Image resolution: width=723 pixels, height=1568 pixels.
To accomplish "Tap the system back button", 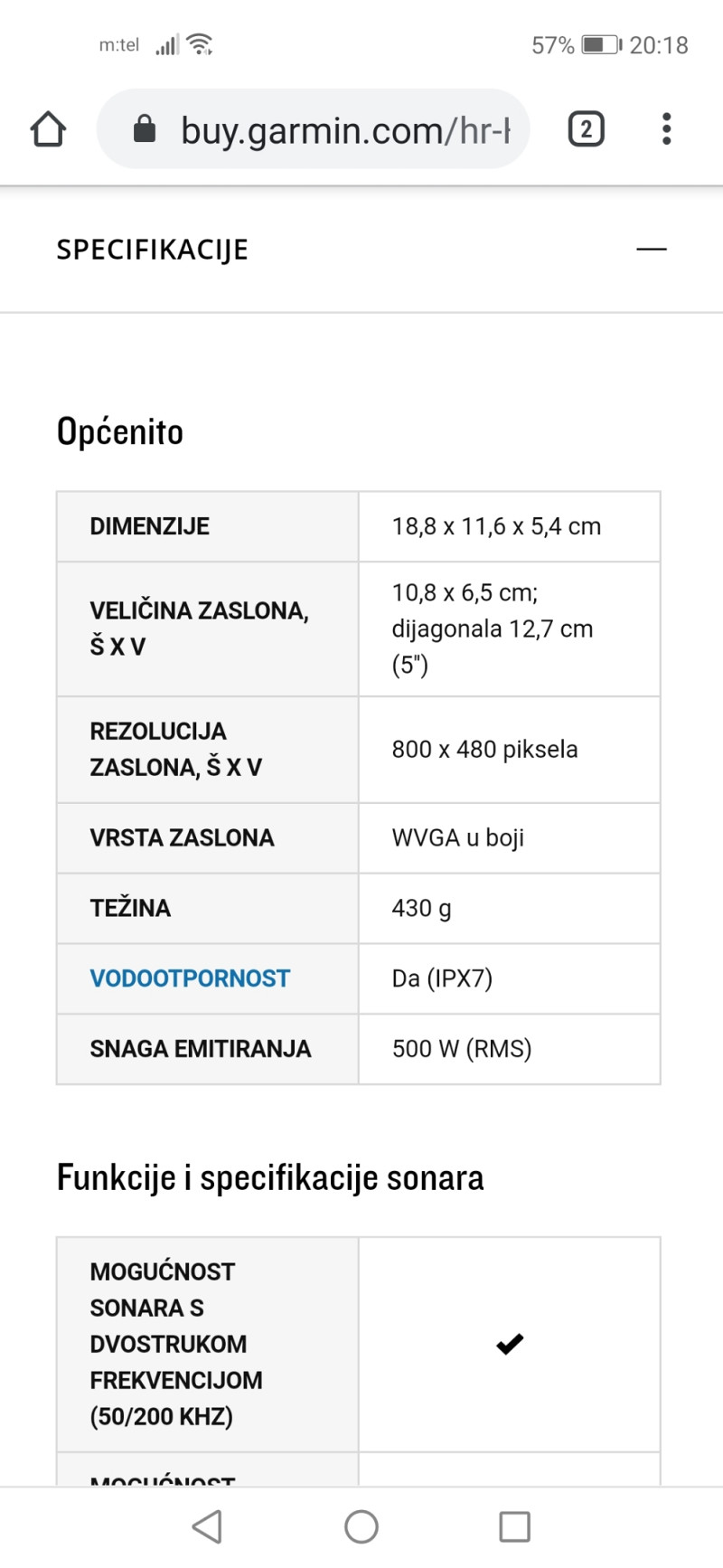I will 208,1526.
